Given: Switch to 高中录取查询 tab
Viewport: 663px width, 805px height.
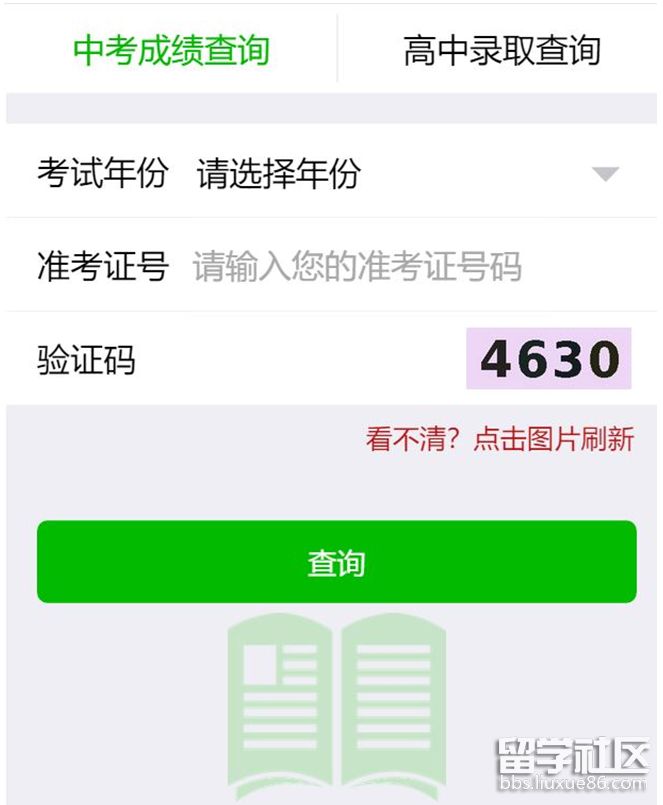Looking at the screenshot, I should [x=501, y=50].
